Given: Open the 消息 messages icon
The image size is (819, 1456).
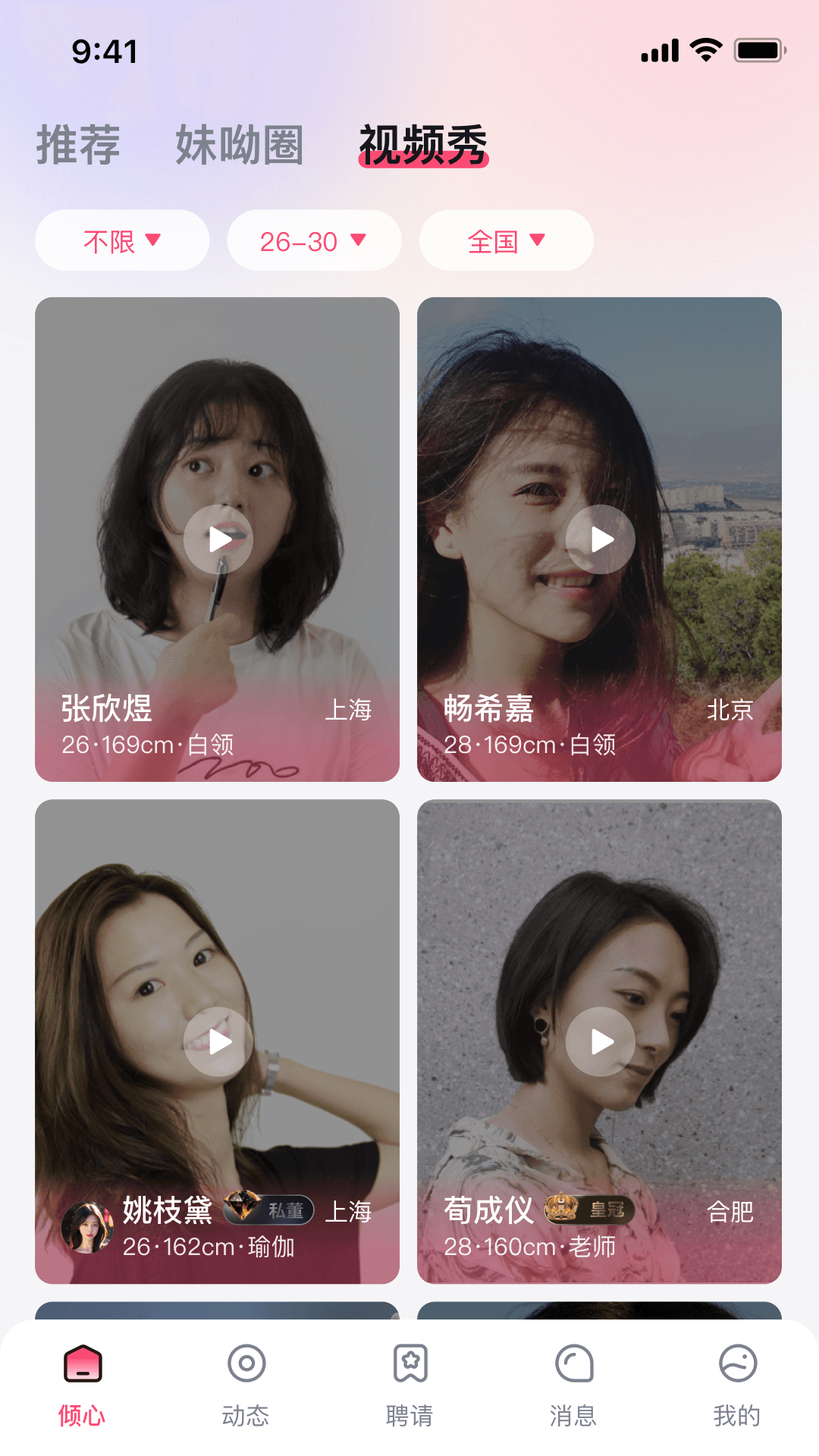Looking at the screenshot, I should tap(573, 1365).
